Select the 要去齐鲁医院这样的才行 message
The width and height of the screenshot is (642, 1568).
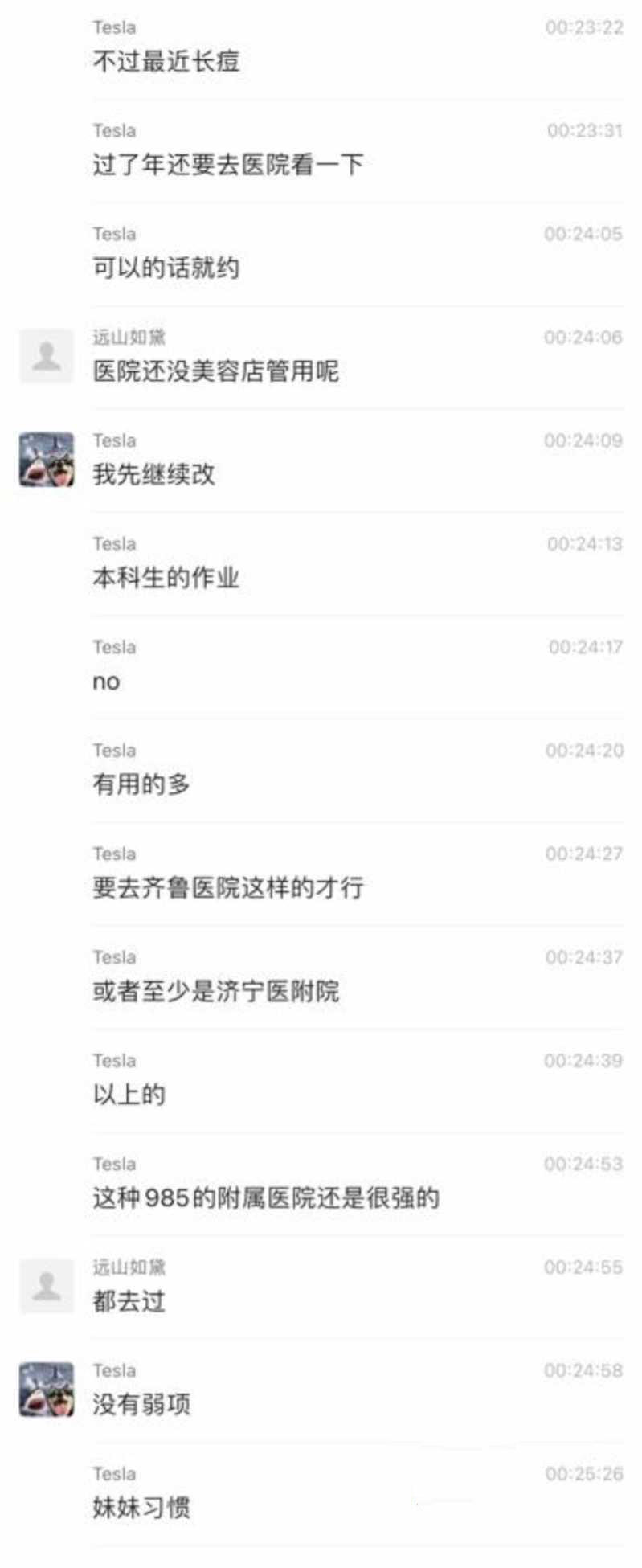tap(227, 888)
